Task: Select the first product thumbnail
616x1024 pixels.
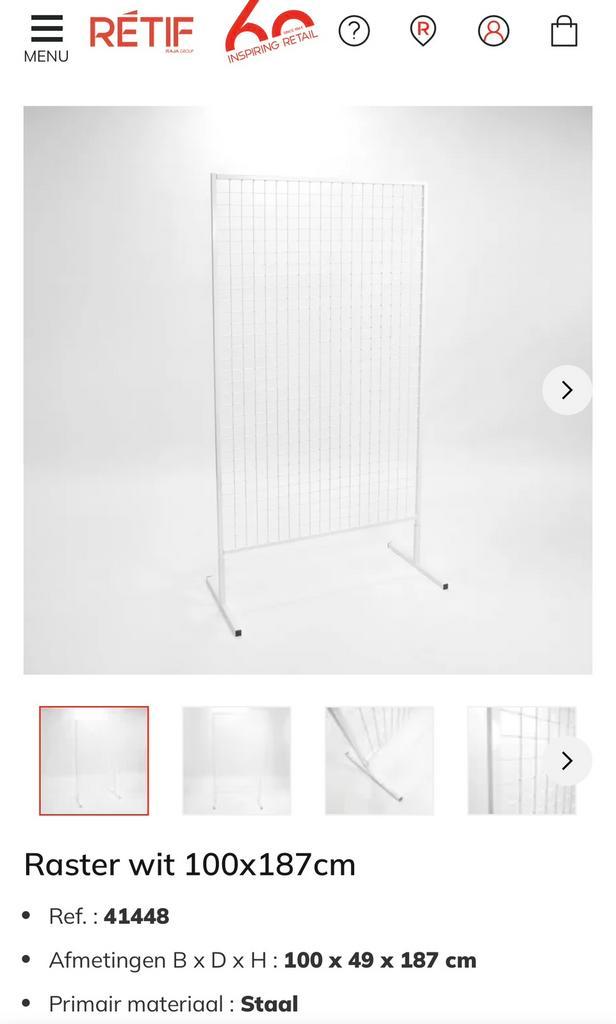Action: point(94,761)
